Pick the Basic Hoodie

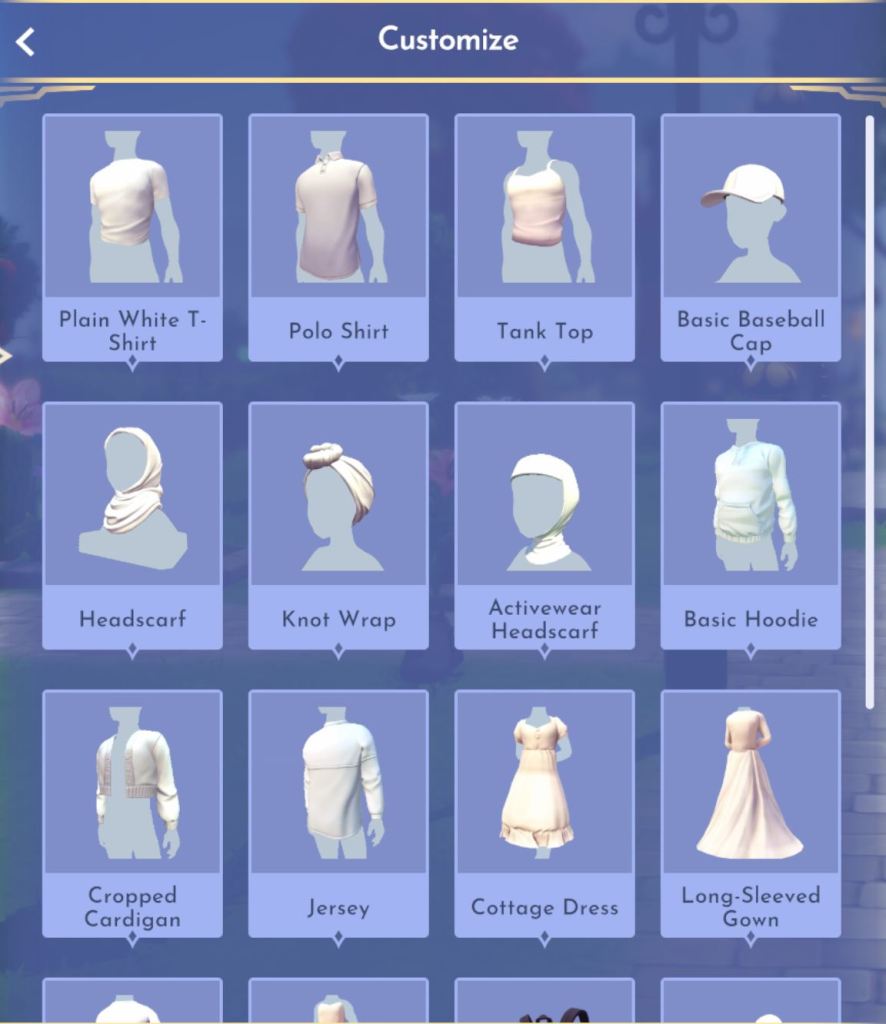click(750, 524)
